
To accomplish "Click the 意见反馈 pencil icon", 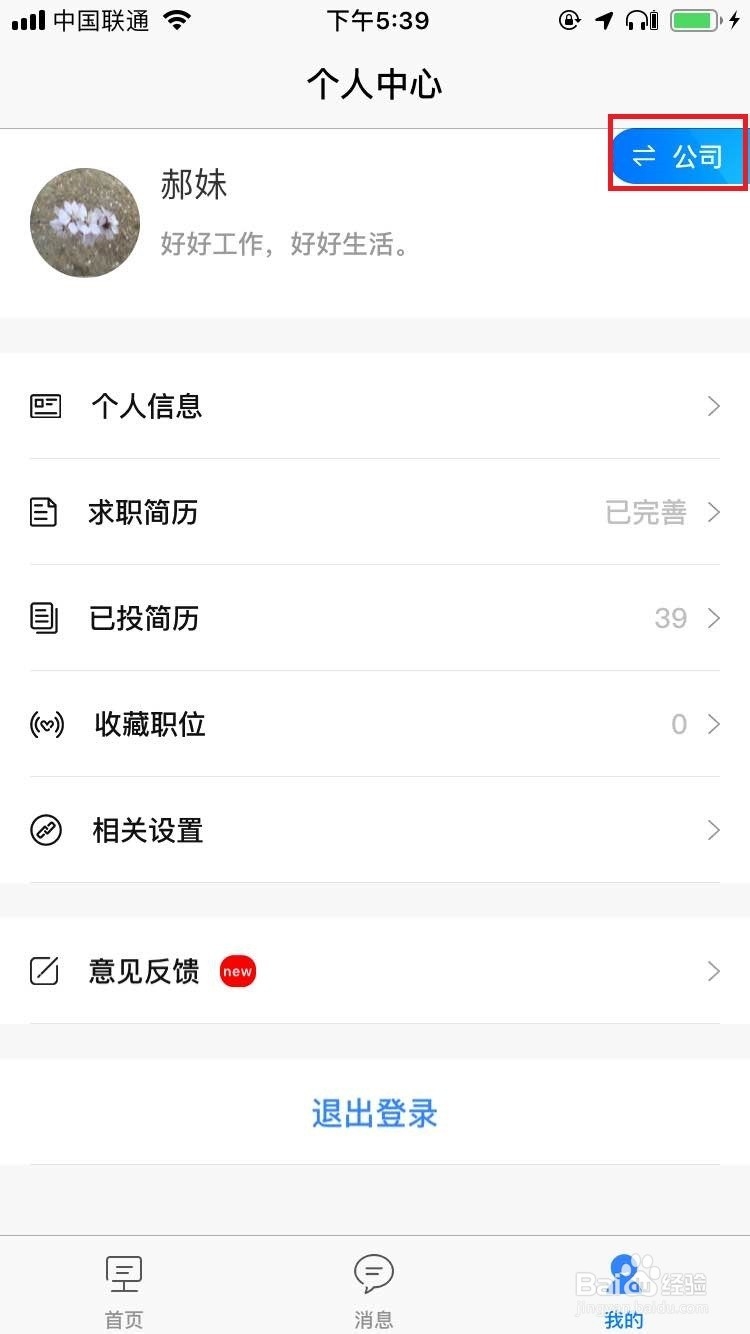I will tap(45, 971).
